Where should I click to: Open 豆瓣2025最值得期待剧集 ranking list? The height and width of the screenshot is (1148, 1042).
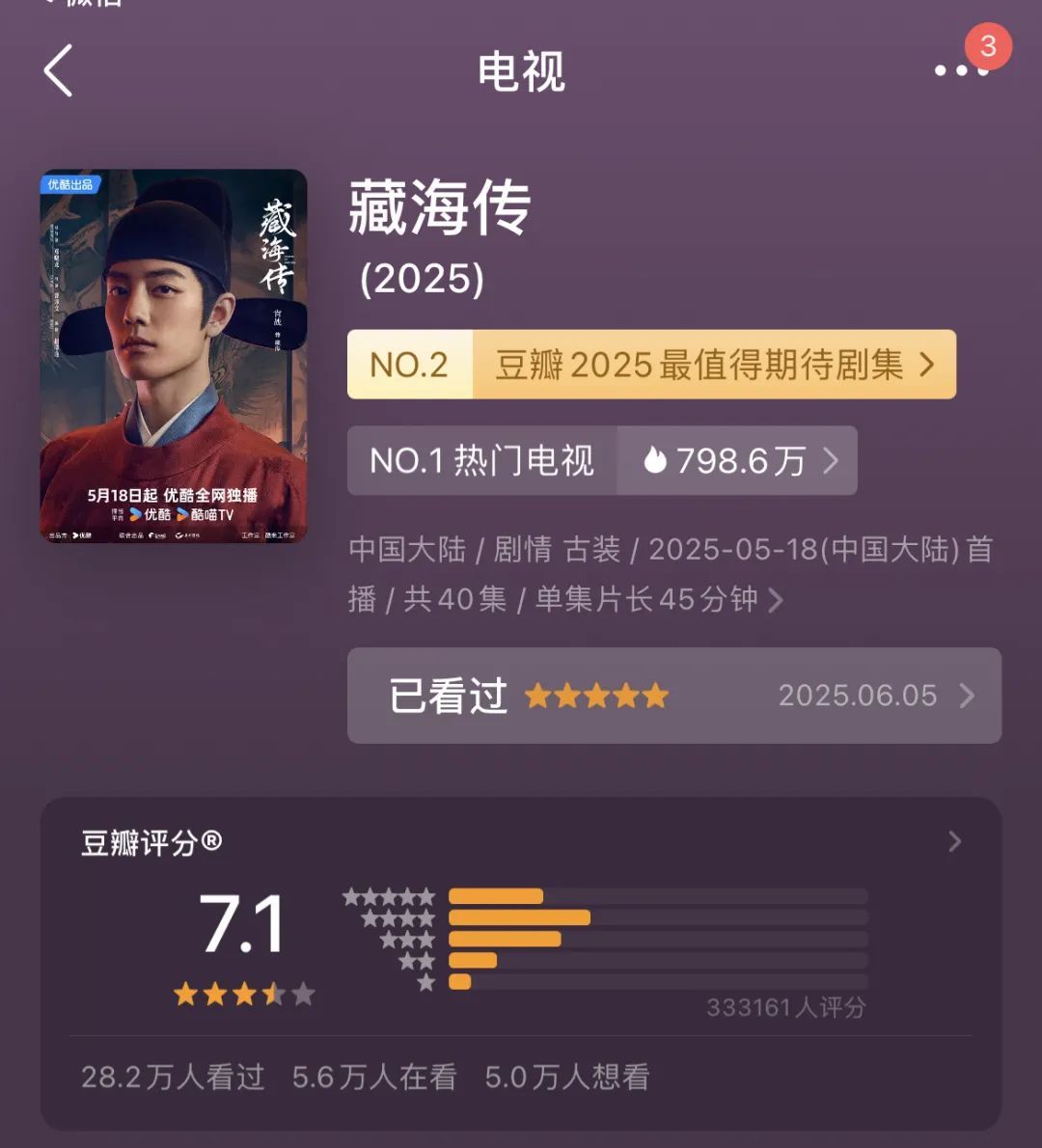pyautogui.click(x=651, y=365)
